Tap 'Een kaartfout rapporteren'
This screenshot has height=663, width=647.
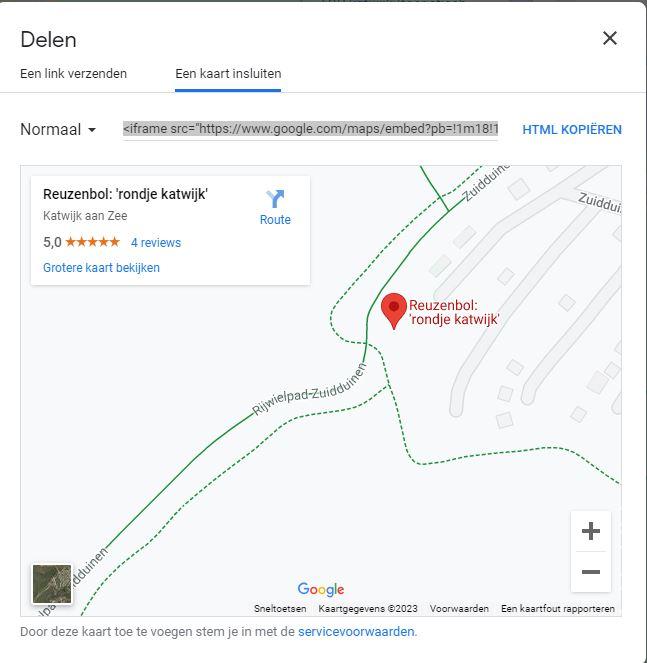[x=557, y=609]
